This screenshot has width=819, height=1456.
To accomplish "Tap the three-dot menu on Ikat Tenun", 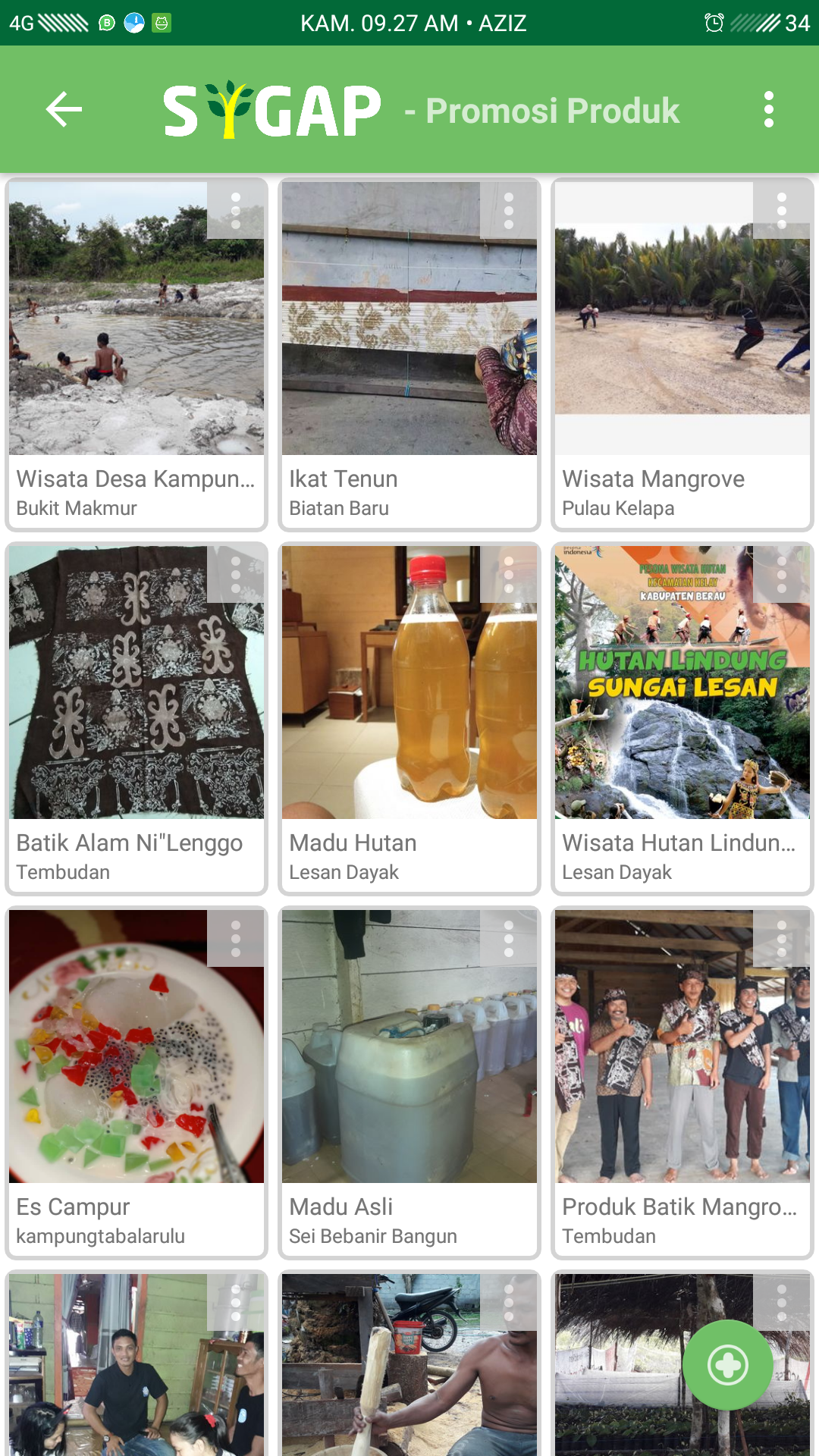I will pos(509,211).
